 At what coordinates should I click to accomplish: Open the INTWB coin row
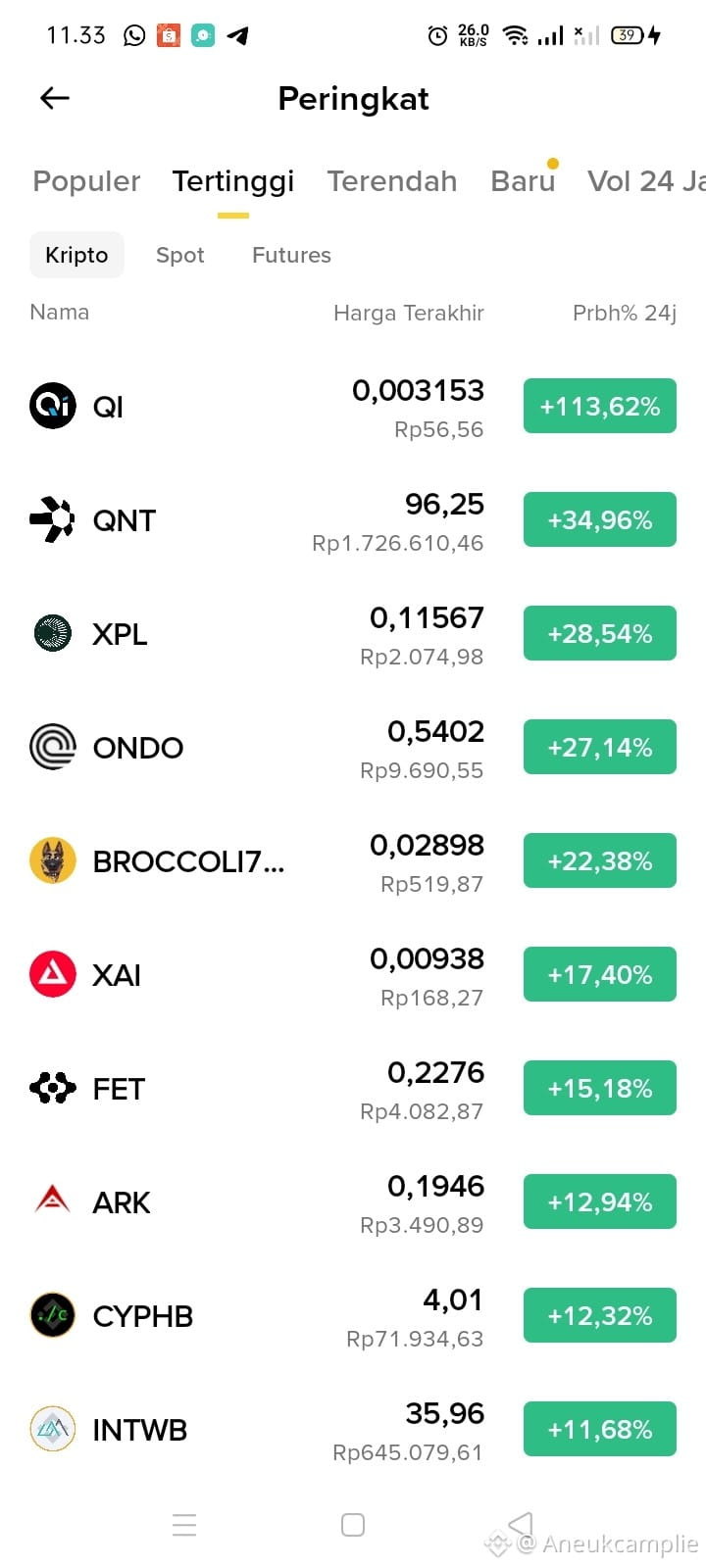pyautogui.click(x=353, y=1430)
